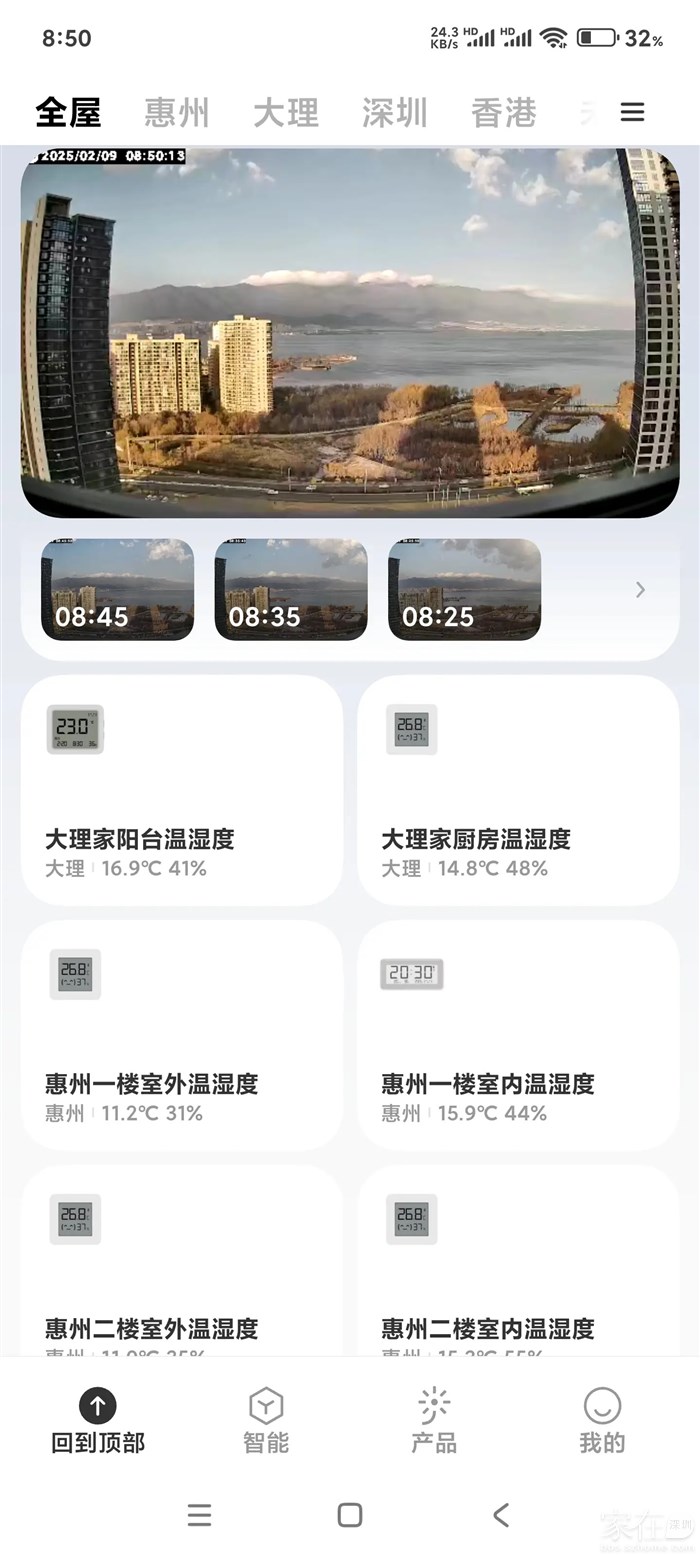Image resolution: width=700 pixels, height=1555 pixels.
Task: Play the 08:45 camera recording
Action: [117, 590]
